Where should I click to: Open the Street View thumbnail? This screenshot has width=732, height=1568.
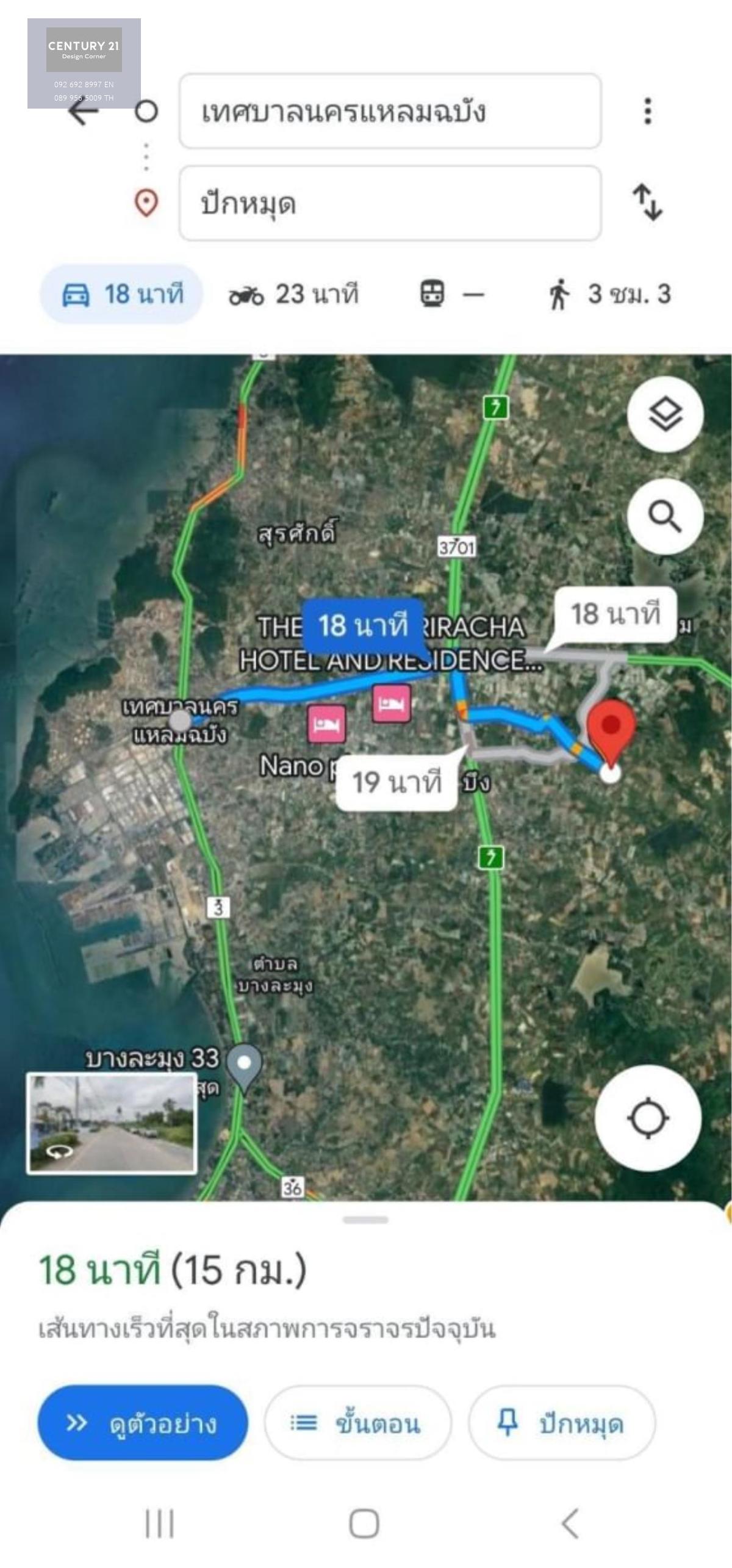click(x=112, y=1123)
